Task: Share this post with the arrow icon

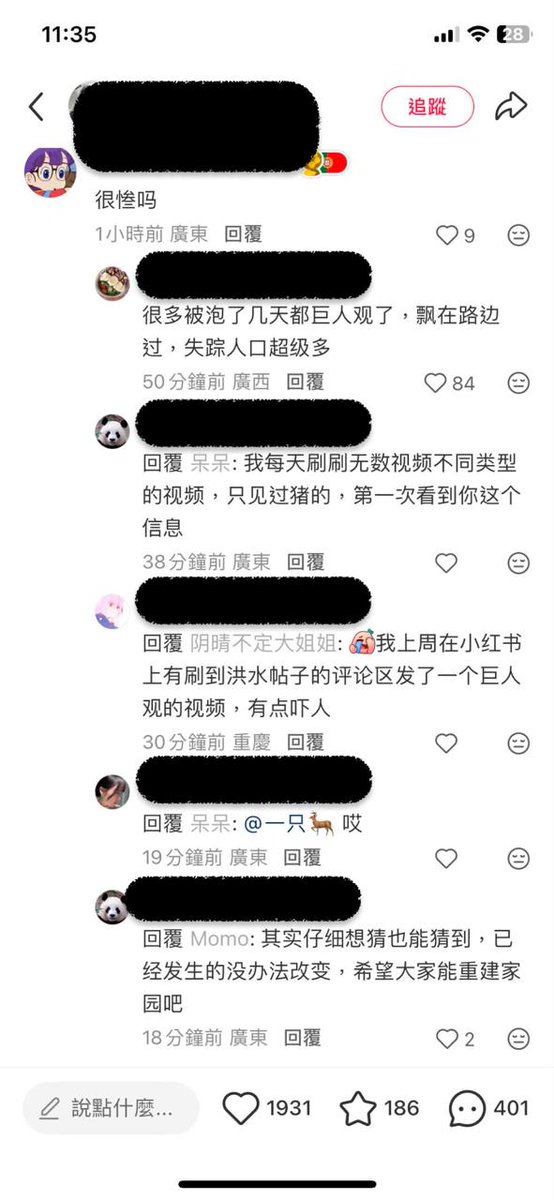Action: coord(511,106)
